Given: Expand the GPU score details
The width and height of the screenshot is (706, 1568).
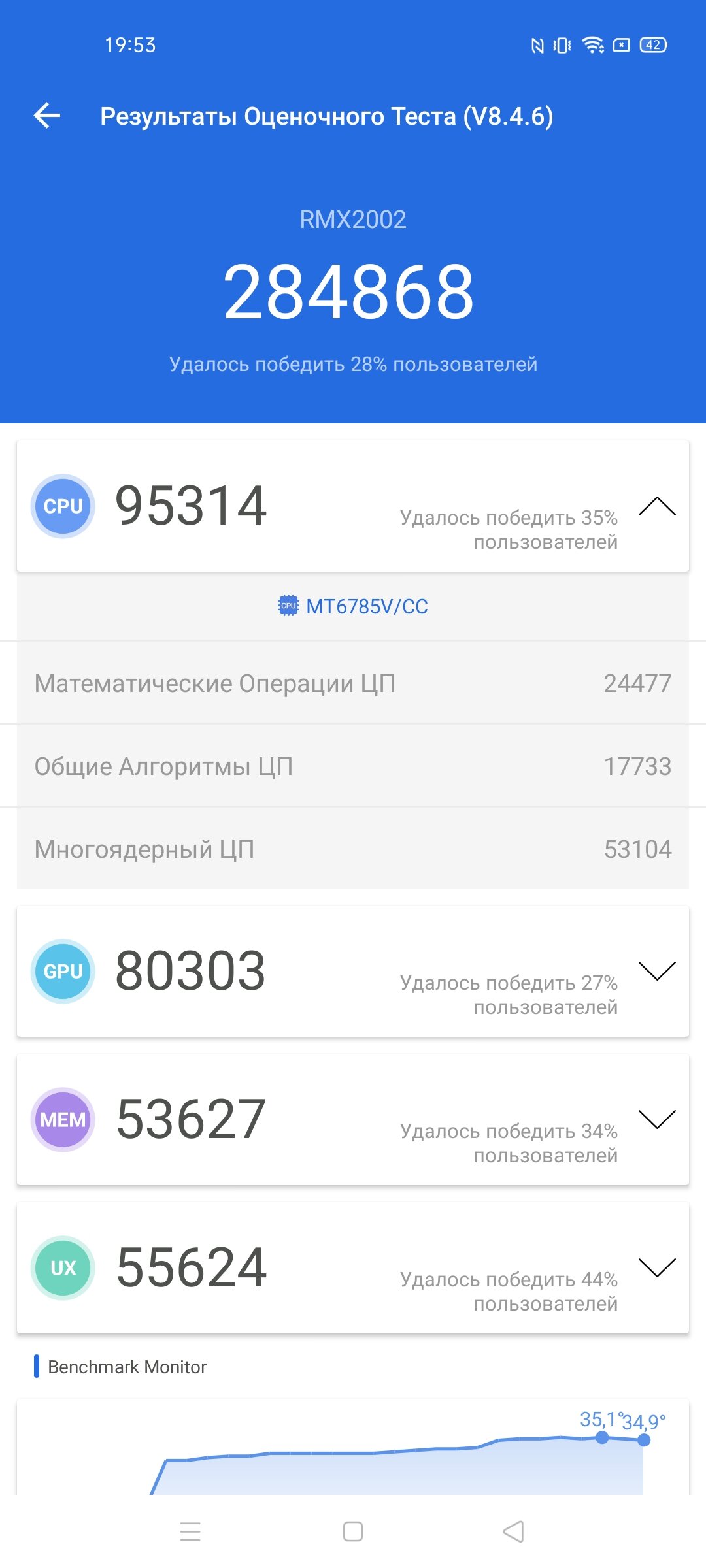Looking at the screenshot, I should tap(657, 971).
